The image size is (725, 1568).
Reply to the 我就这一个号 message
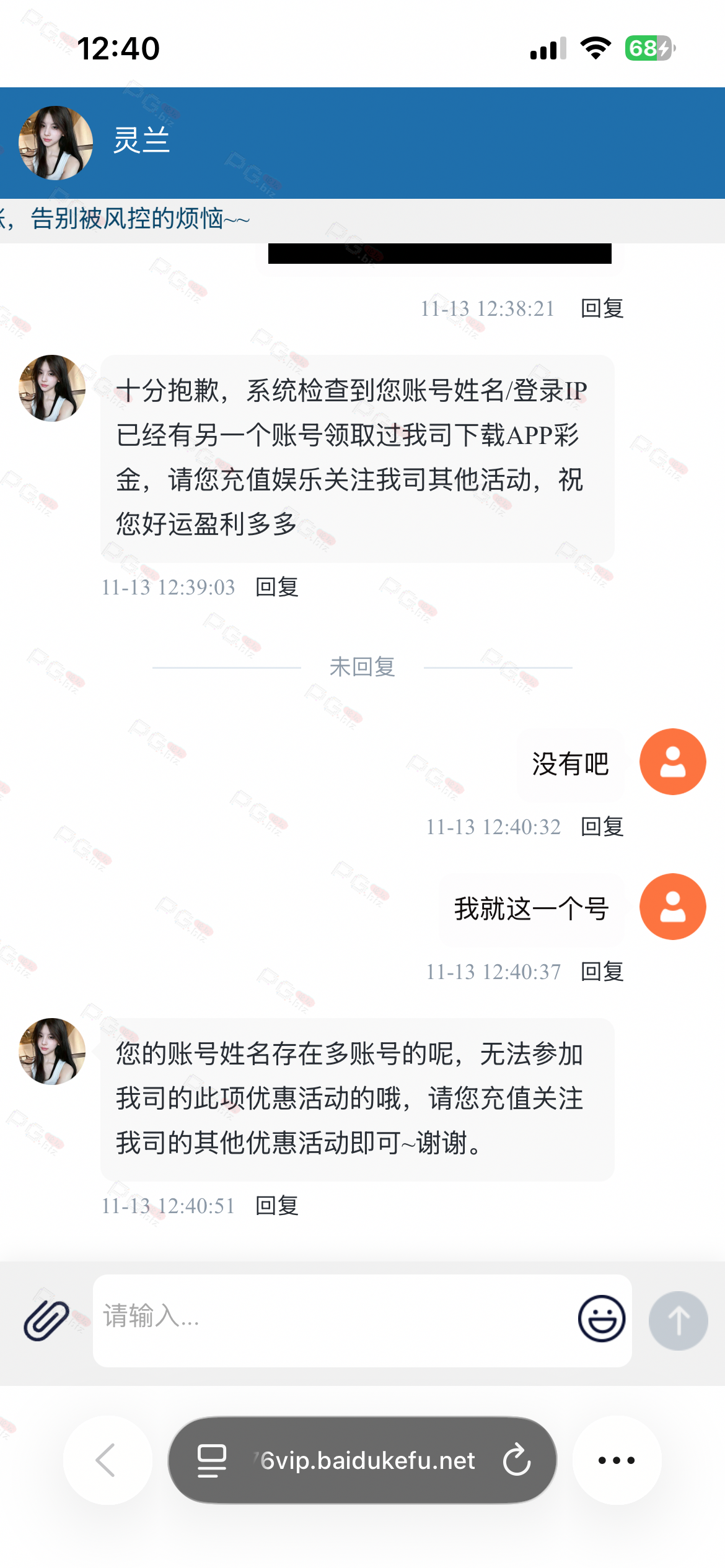coord(602,972)
